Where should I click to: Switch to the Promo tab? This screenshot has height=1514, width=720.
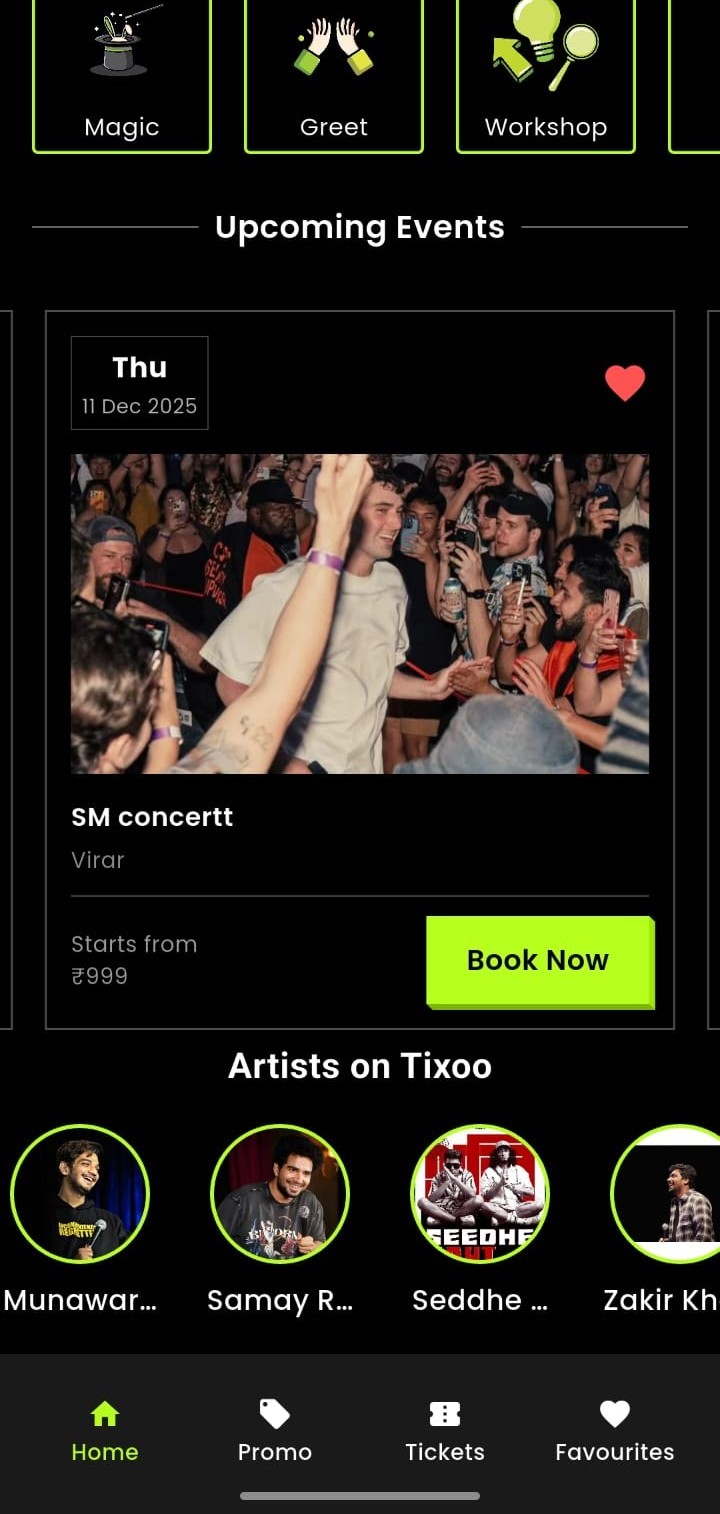(274, 1432)
